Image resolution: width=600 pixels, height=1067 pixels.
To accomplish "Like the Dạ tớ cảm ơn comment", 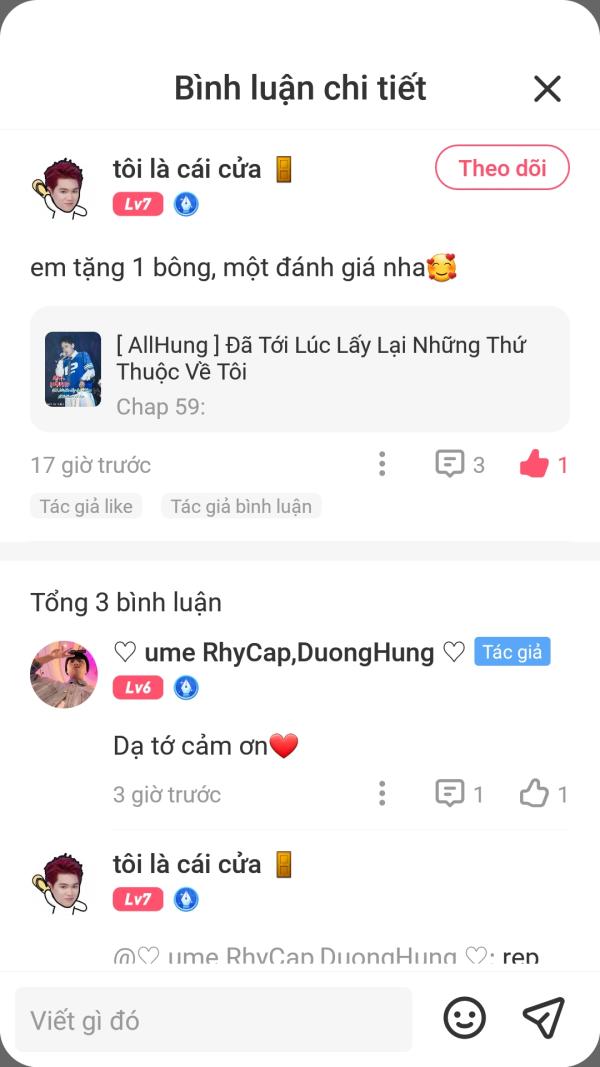I will pos(543,794).
